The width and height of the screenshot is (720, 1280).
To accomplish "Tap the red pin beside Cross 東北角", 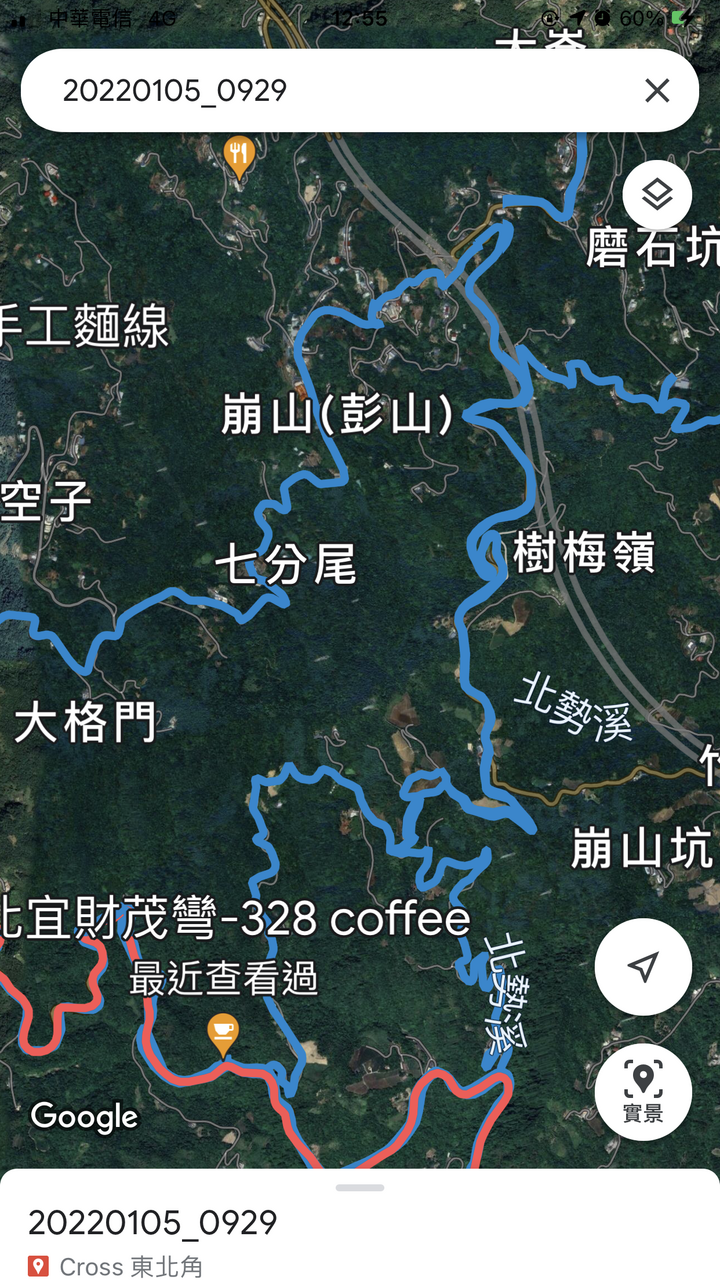I will [x=40, y=1267].
